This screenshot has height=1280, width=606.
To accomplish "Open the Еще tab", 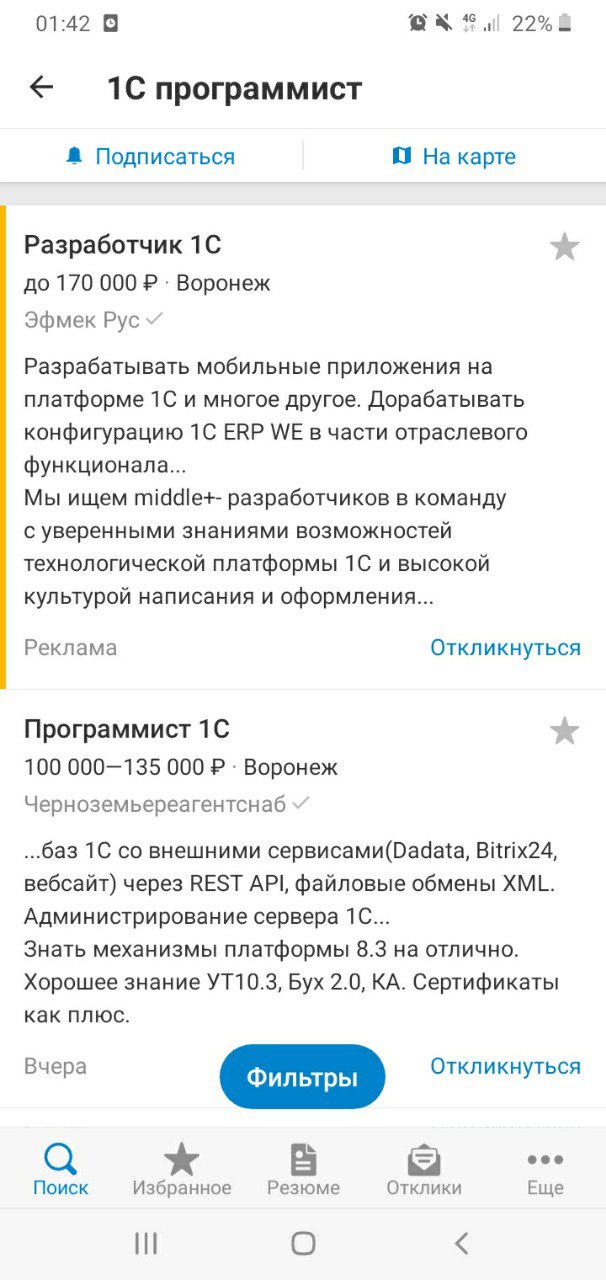I will point(545,1170).
